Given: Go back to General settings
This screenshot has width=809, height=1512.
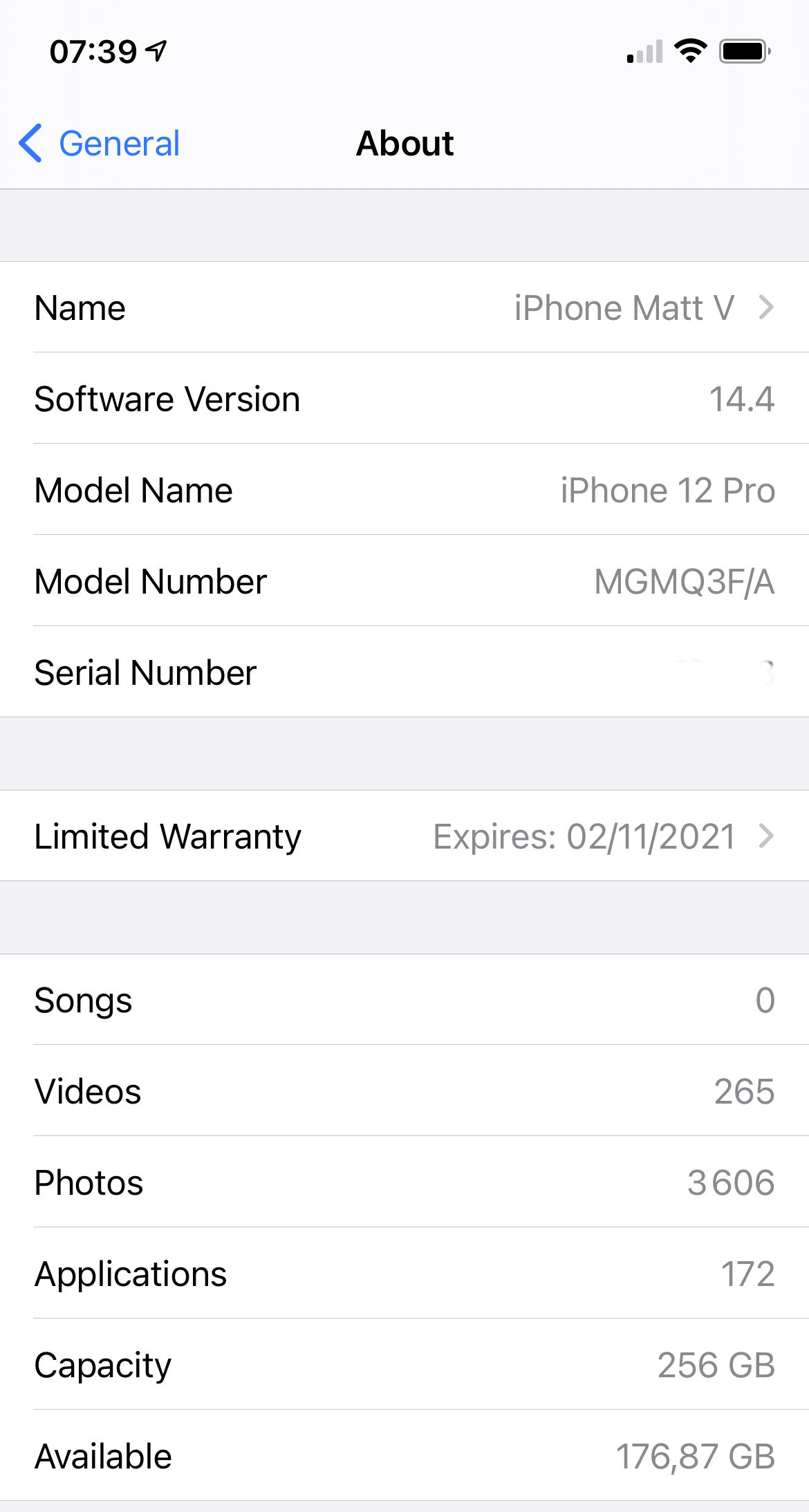Looking at the screenshot, I should click(x=100, y=144).
